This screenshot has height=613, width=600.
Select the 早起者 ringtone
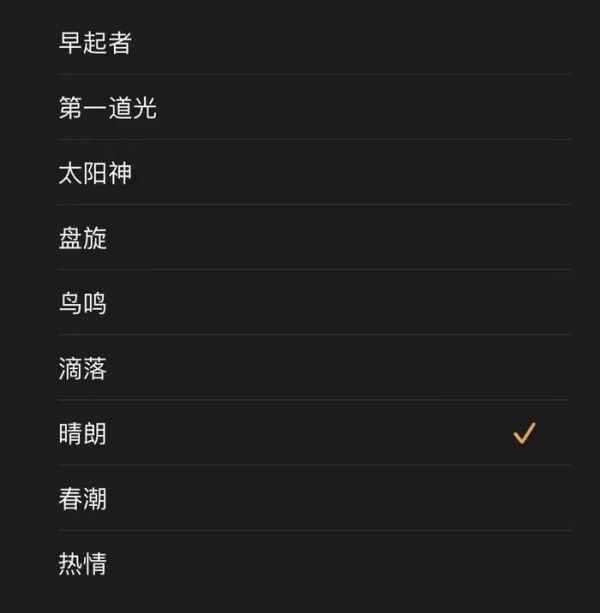pos(95,43)
